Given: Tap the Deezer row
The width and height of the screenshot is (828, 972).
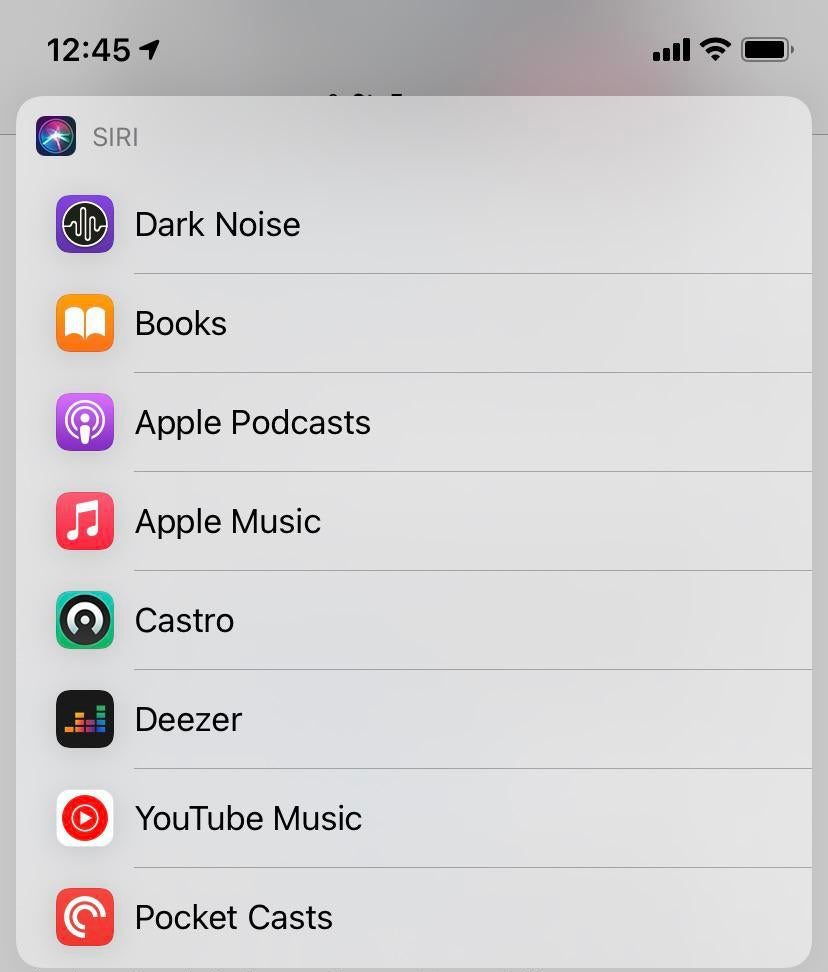Looking at the screenshot, I should [189, 719].
